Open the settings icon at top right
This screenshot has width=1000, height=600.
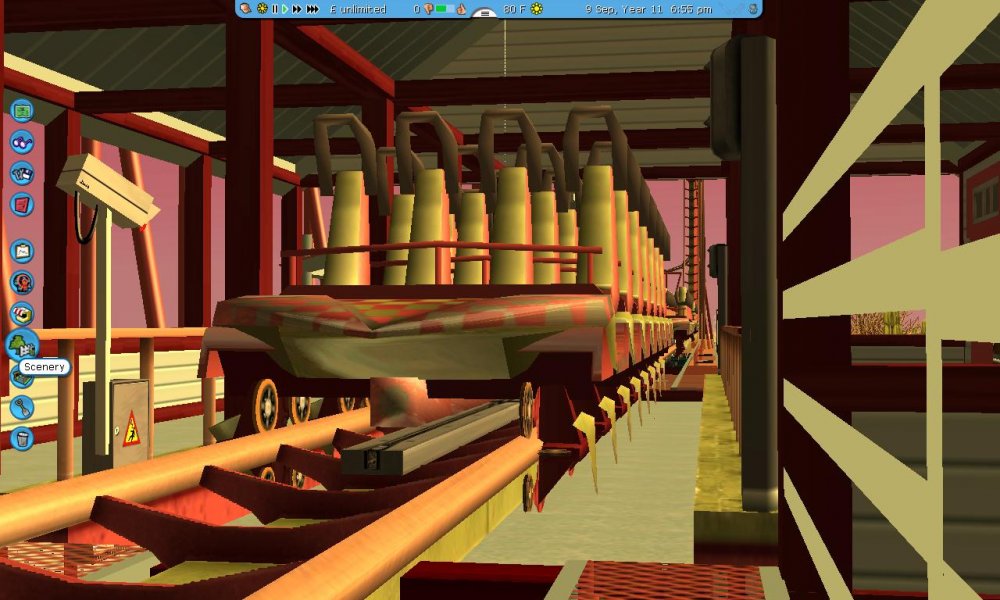(752, 9)
